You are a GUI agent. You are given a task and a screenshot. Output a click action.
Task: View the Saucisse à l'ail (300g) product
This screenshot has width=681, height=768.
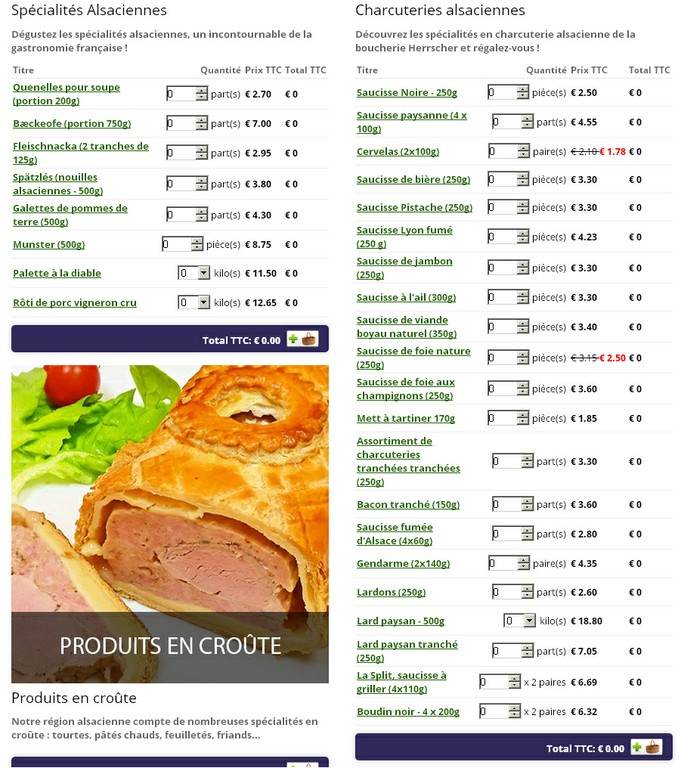pyautogui.click(x=406, y=297)
